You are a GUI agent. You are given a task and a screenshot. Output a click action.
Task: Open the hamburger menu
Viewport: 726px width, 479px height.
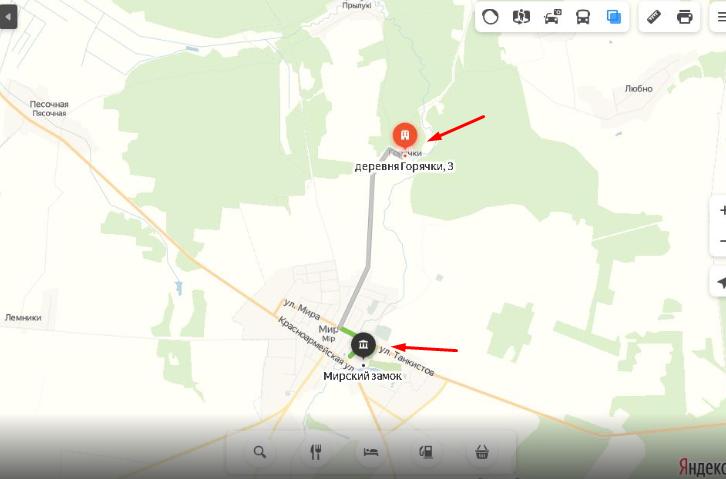[x=719, y=17]
